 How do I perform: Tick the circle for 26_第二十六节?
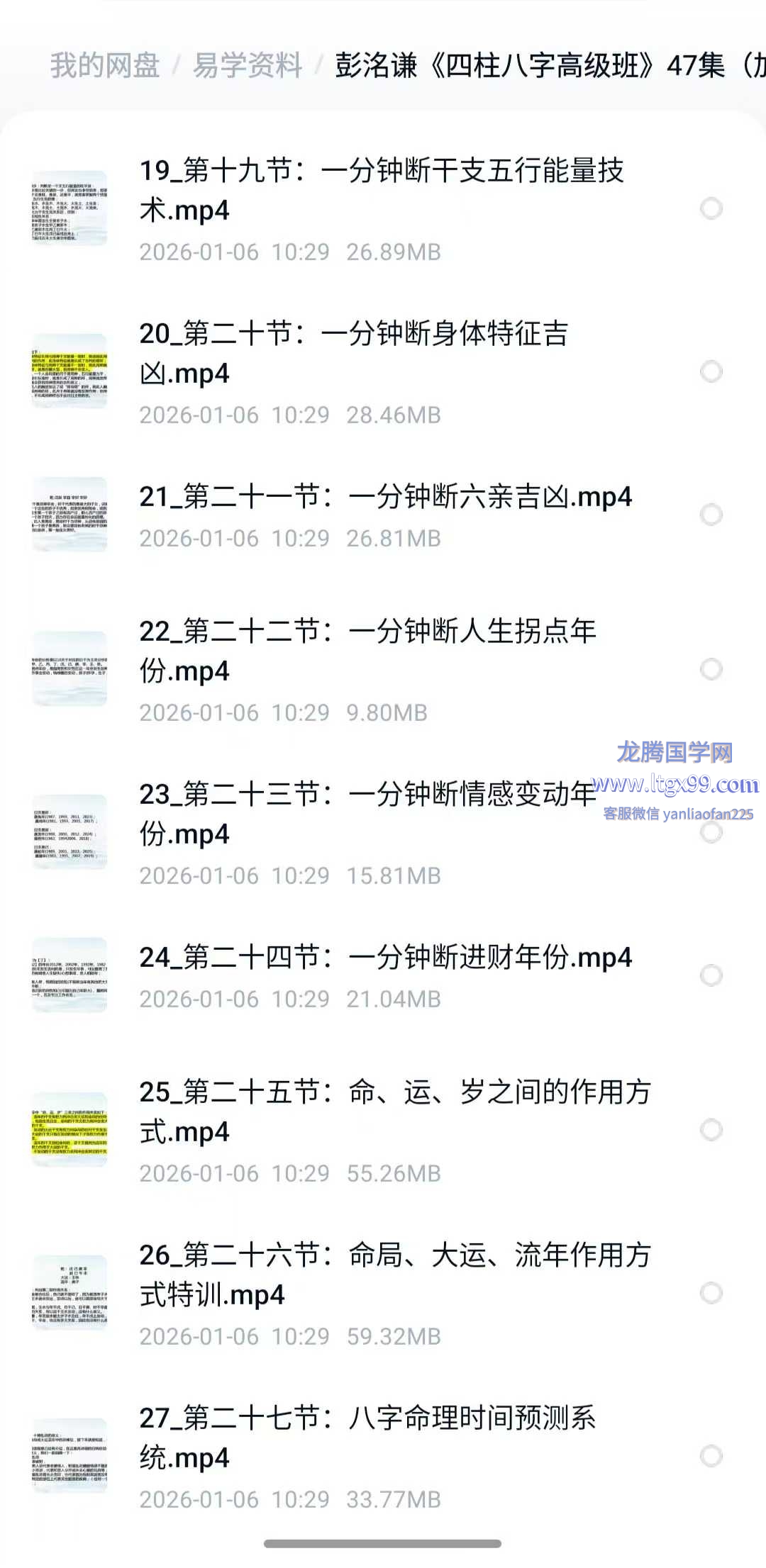click(711, 1293)
